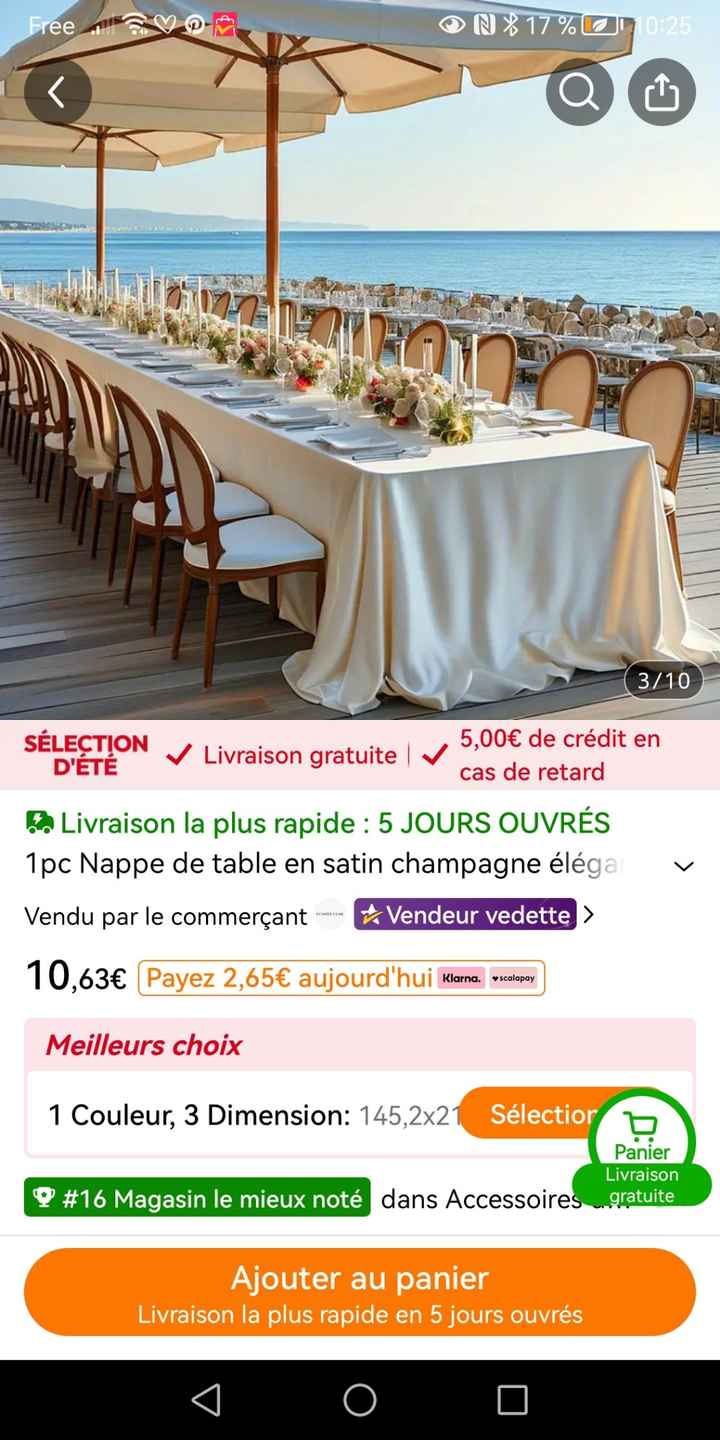Open Vendeur vedette details via the right chevron

pyautogui.click(x=589, y=914)
